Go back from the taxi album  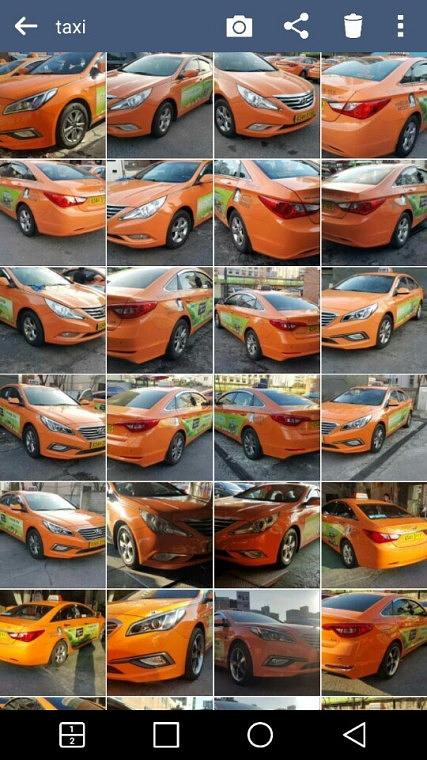click(26, 26)
